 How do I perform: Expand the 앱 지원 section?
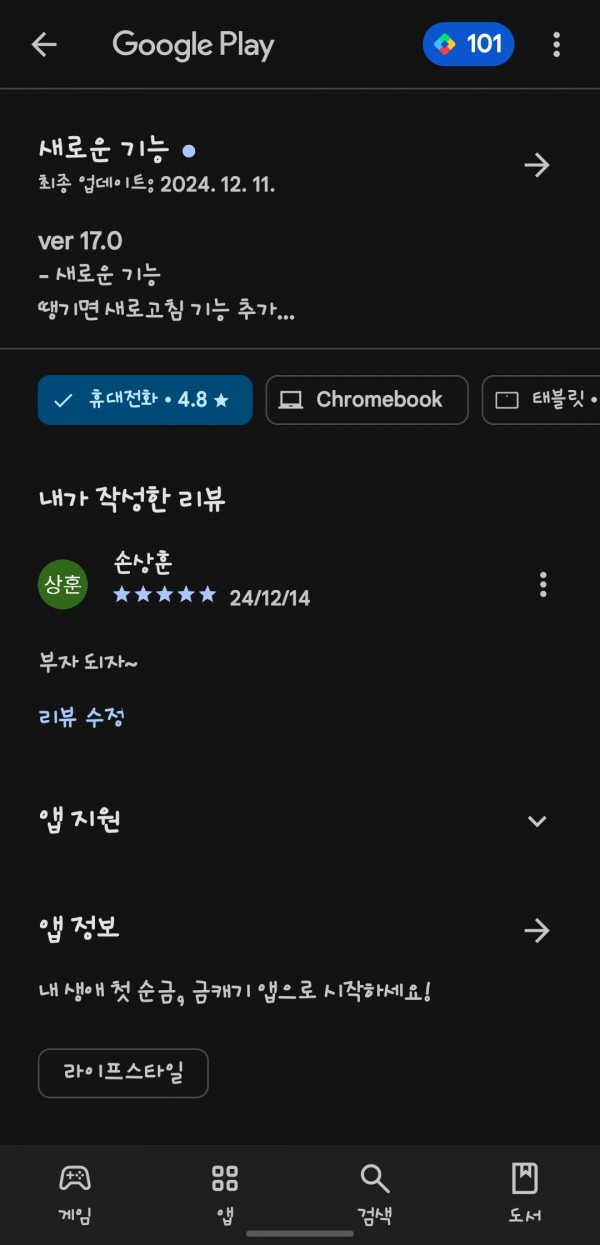pos(537,821)
